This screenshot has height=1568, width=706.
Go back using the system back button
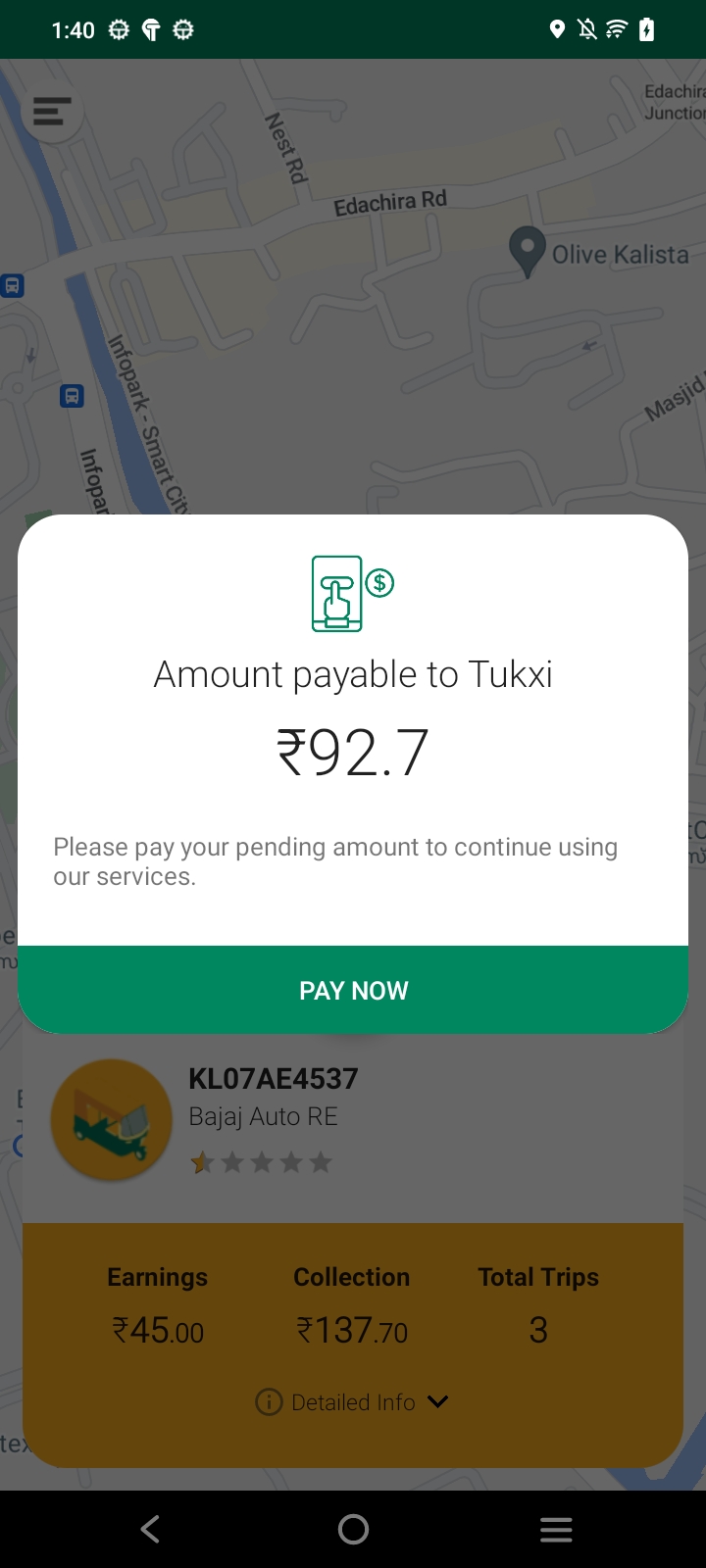coord(150,1529)
